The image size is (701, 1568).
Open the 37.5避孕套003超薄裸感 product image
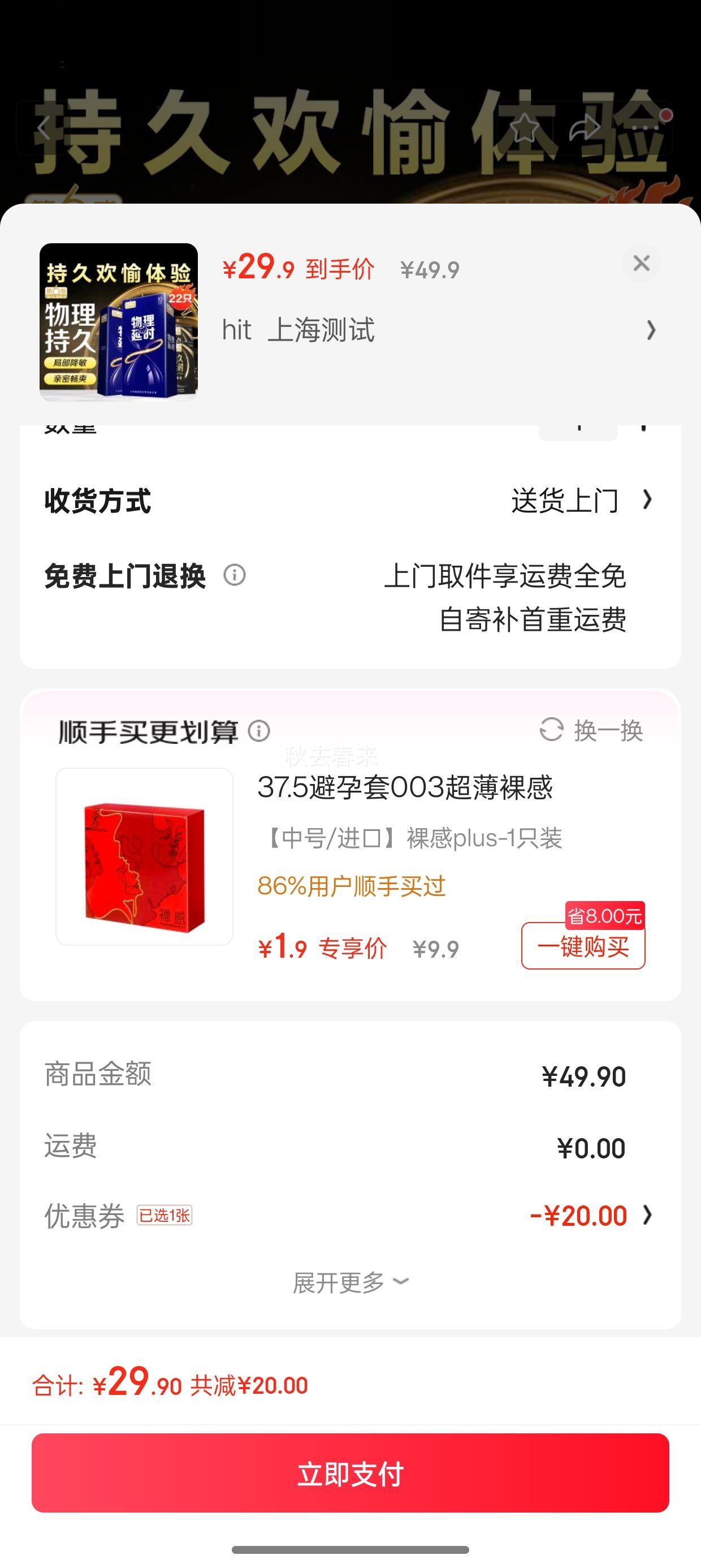point(144,856)
